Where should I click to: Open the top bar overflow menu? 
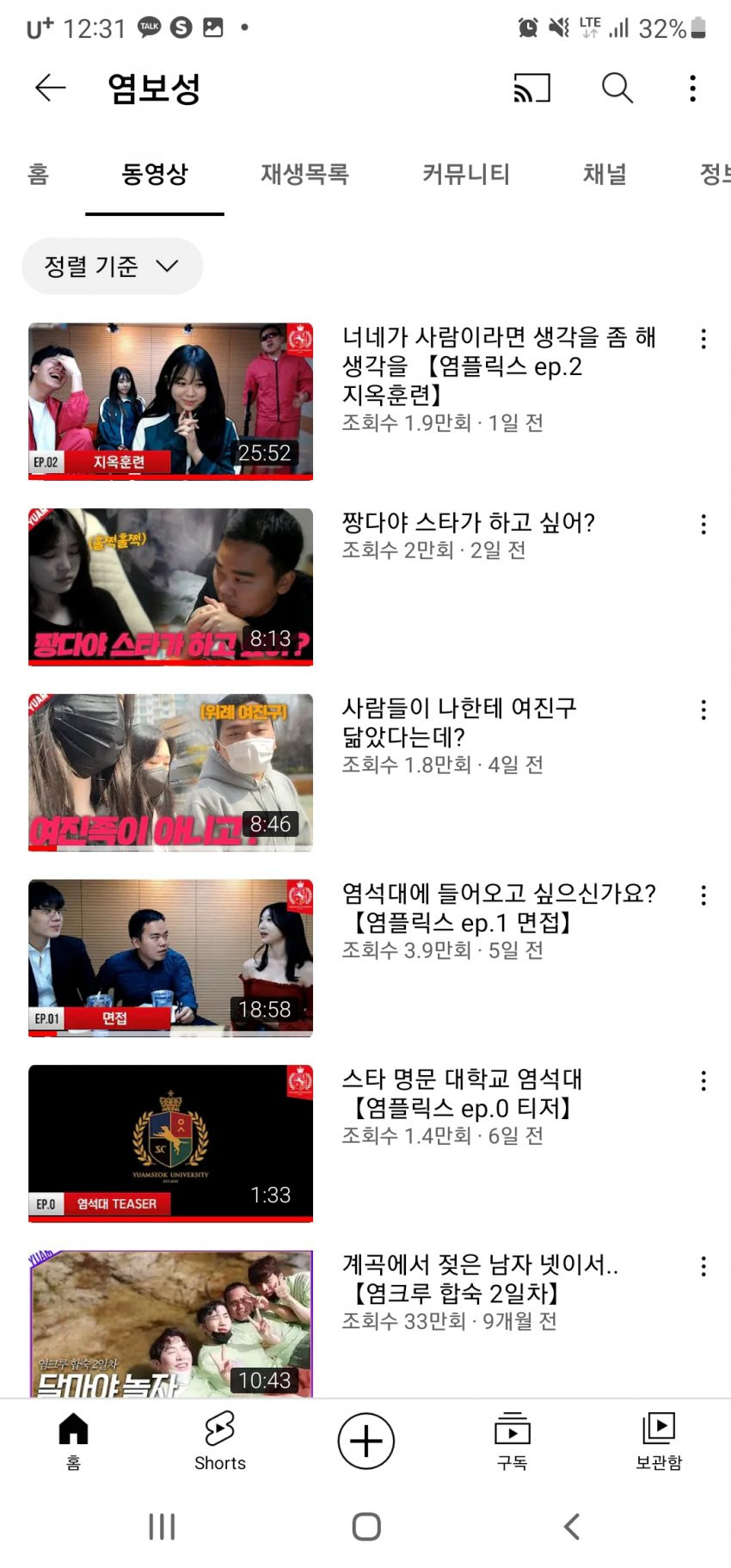692,88
